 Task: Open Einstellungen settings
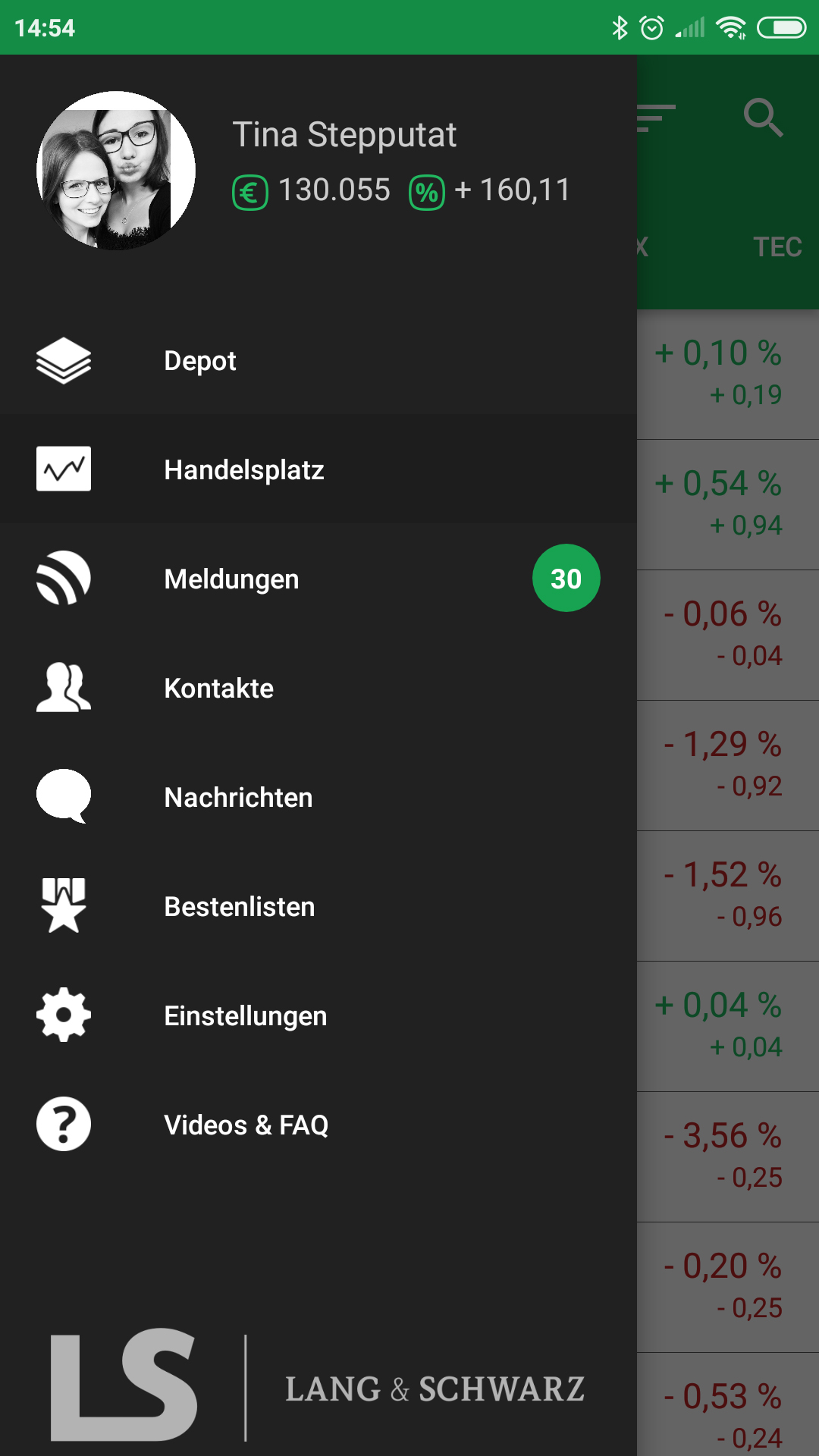coord(318,1015)
